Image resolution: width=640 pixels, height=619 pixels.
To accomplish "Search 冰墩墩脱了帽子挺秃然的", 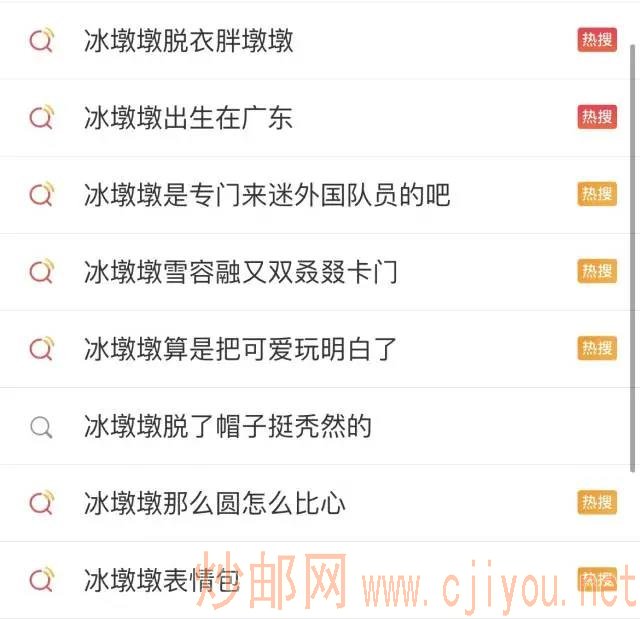I will point(228,426).
